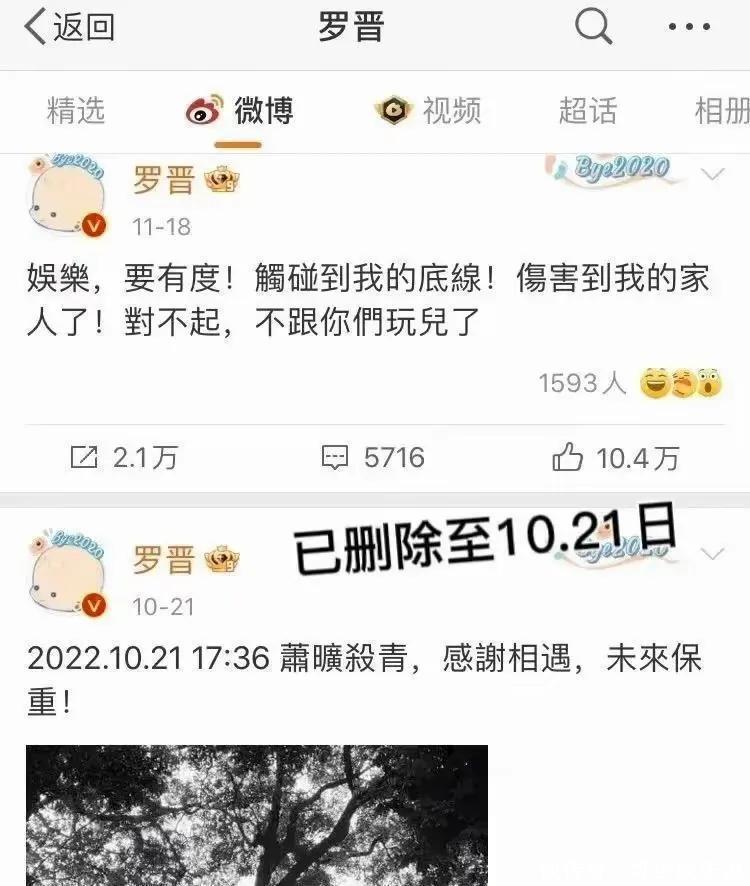Open the search magnifier icon

[594, 28]
